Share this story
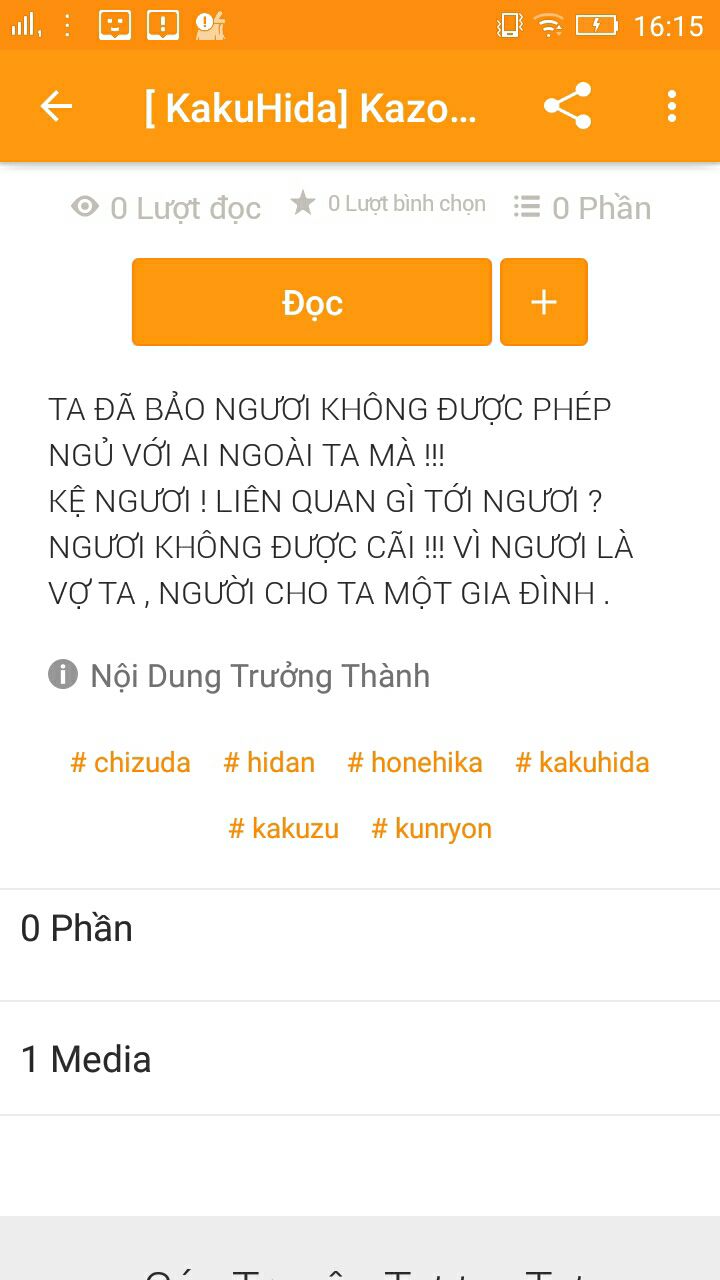The image size is (720, 1280). click(567, 106)
